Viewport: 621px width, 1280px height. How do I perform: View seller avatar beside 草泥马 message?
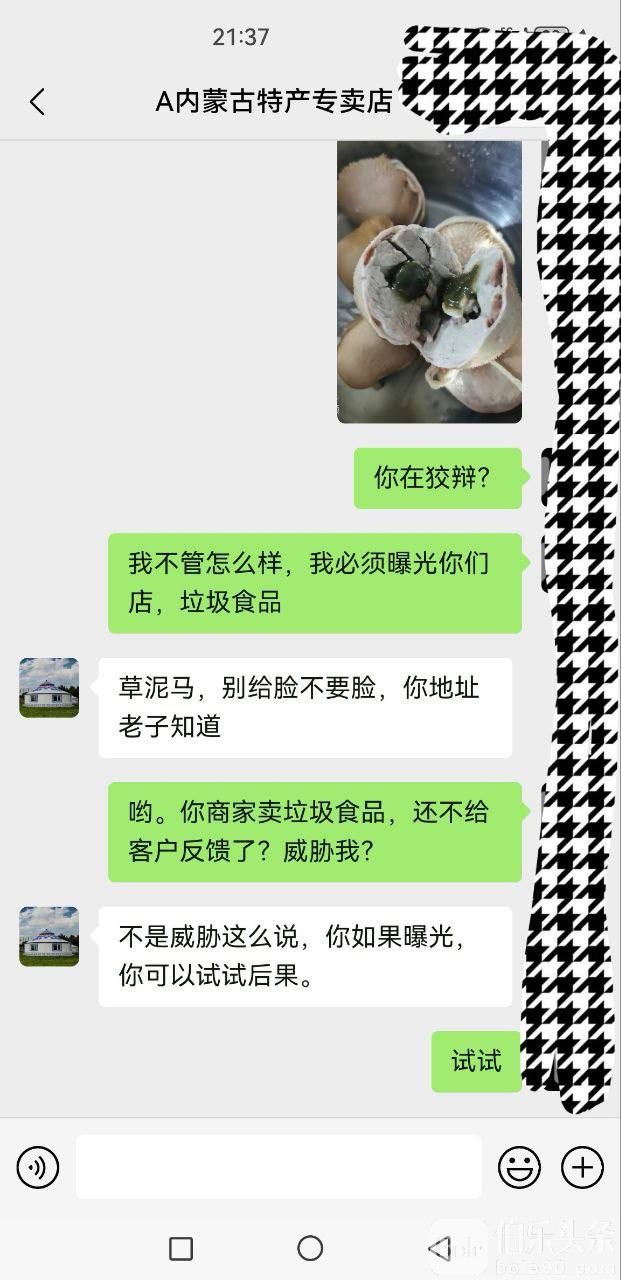coord(49,688)
